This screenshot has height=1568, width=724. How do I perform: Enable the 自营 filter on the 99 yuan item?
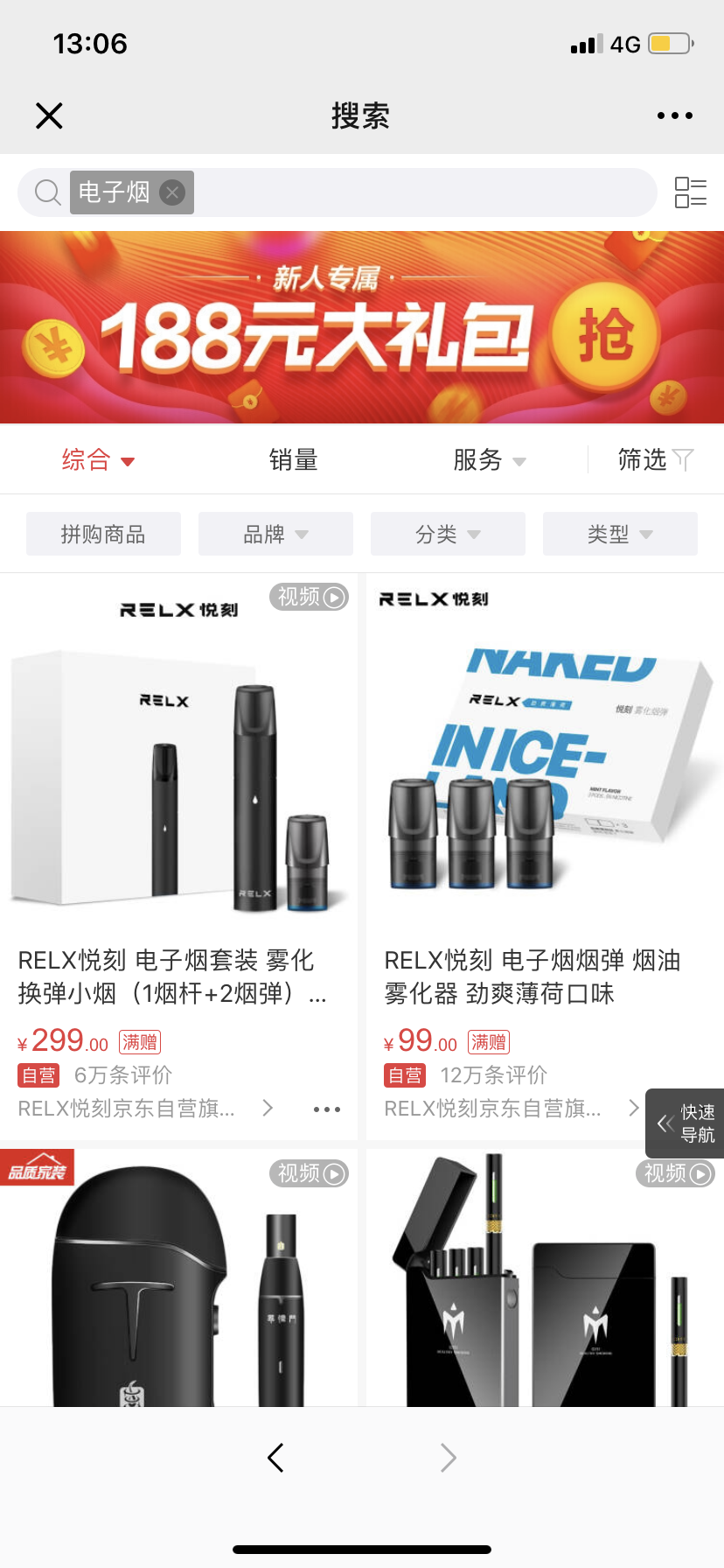pos(404,1074)
